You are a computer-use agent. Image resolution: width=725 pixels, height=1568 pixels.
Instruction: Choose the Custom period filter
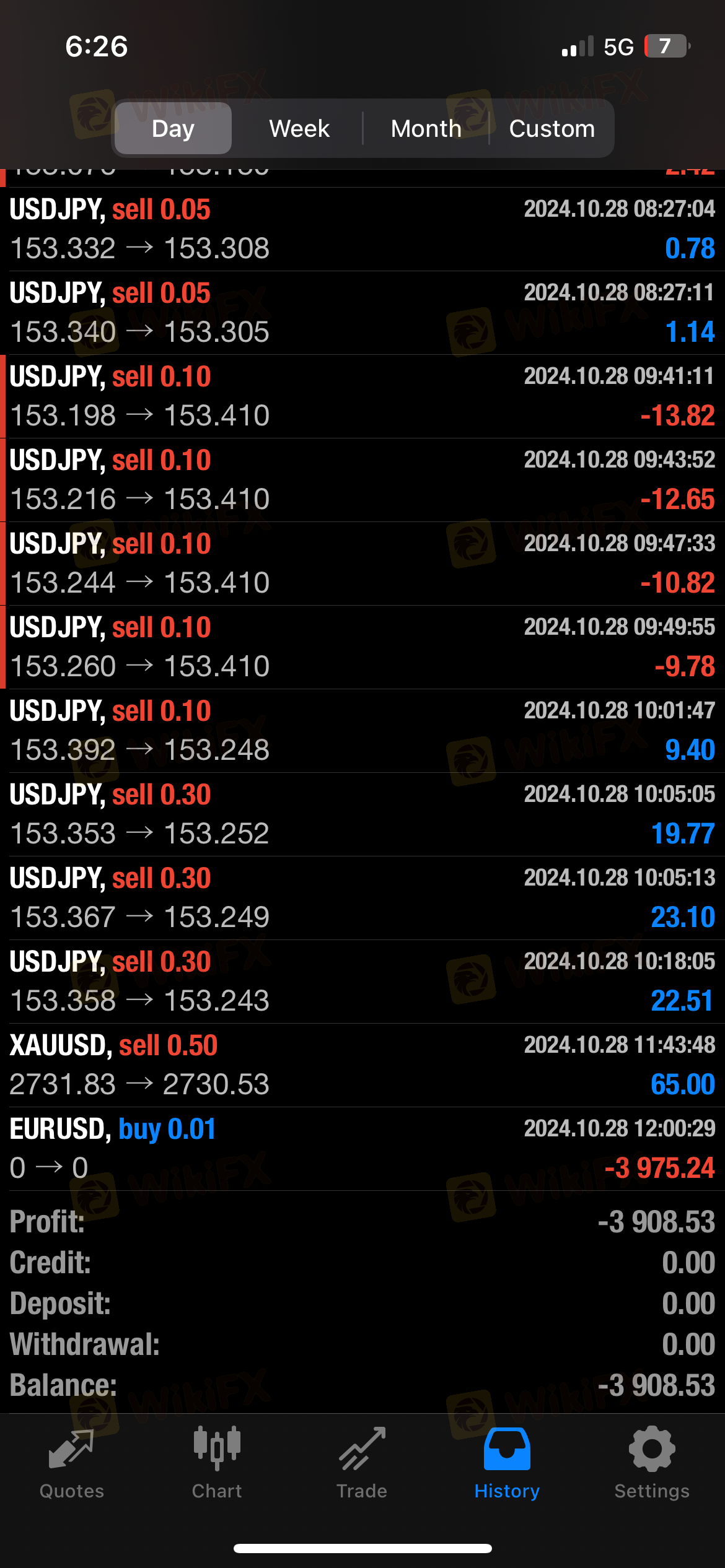tap(551, 128)
